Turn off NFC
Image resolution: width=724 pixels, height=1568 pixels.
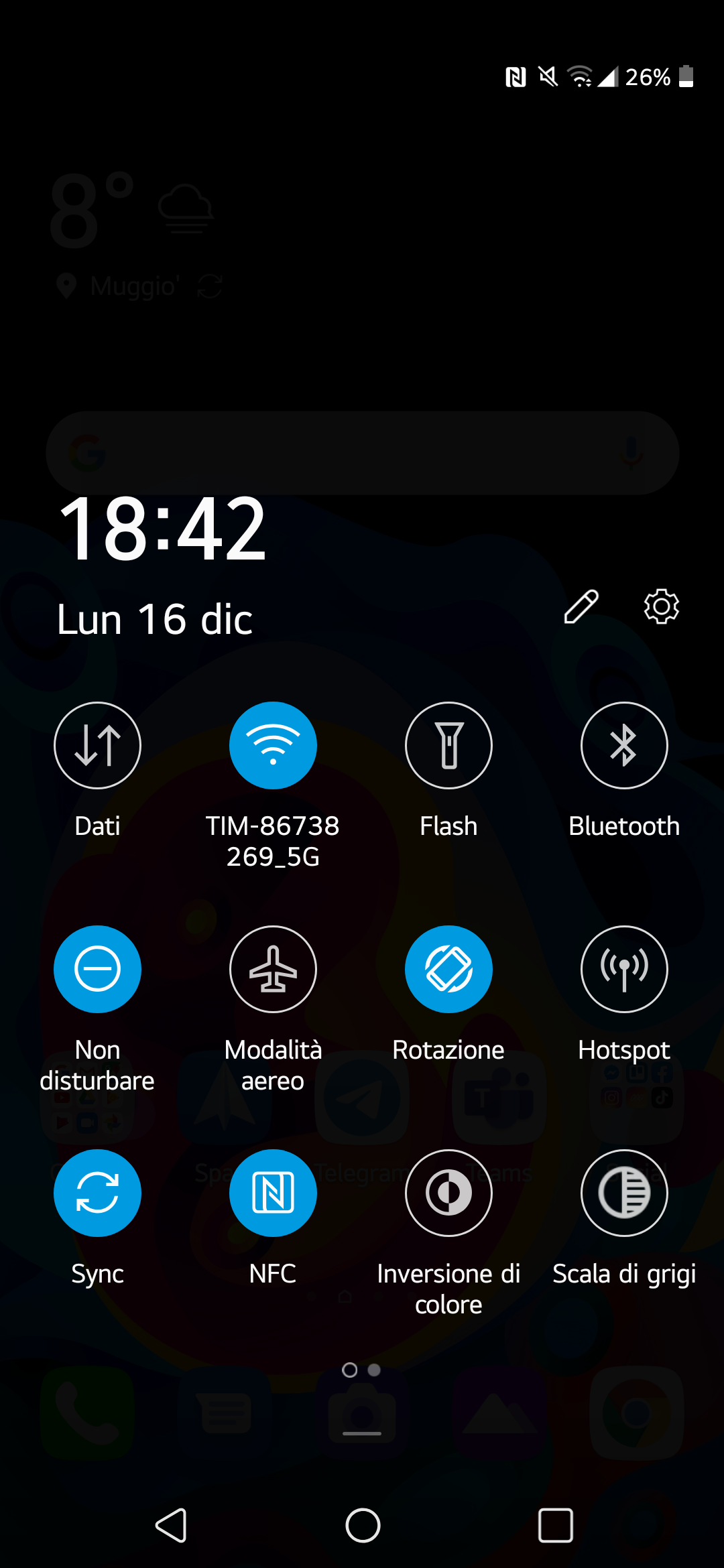tap(273, 1193)
